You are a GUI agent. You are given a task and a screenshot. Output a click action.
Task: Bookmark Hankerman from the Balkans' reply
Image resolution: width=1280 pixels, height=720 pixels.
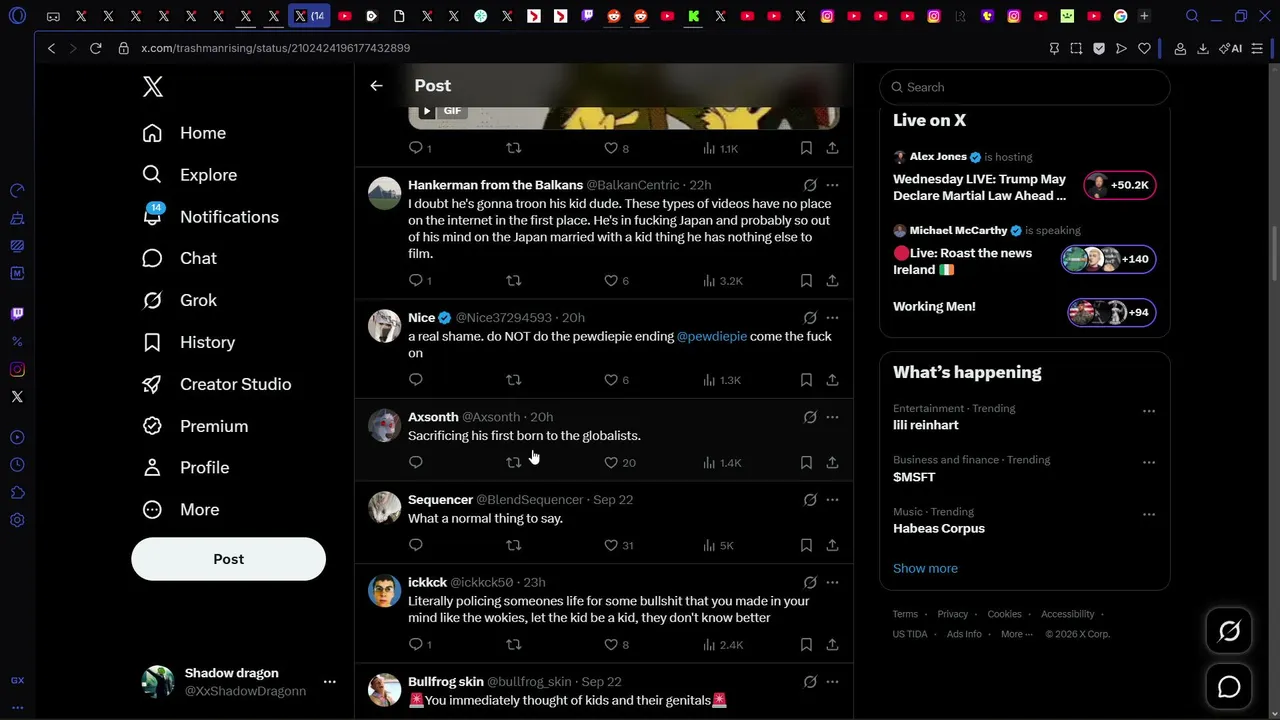806,281
